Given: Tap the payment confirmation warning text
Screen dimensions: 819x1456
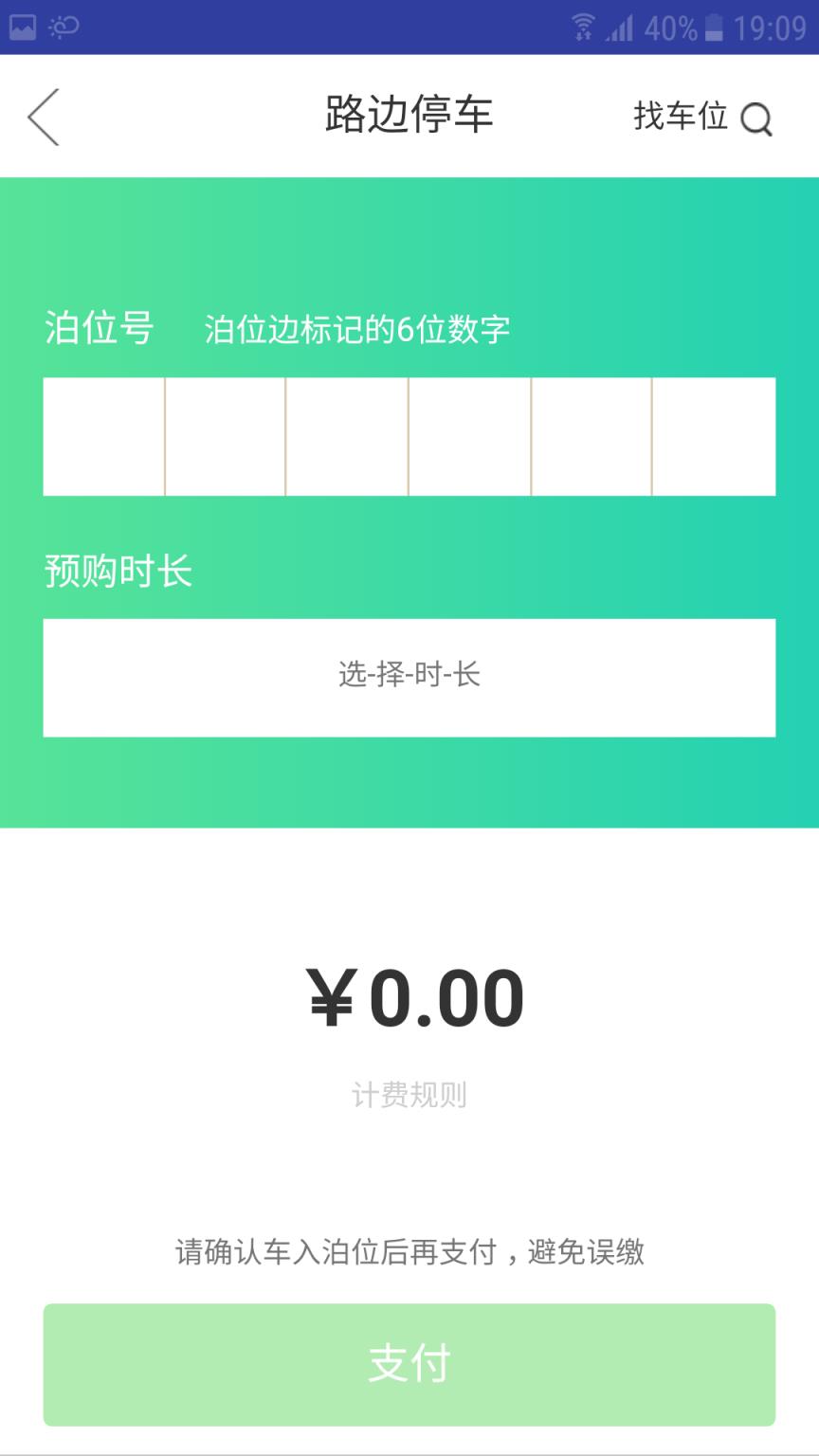Looking at the screenshot, I should coord(409,1253).
